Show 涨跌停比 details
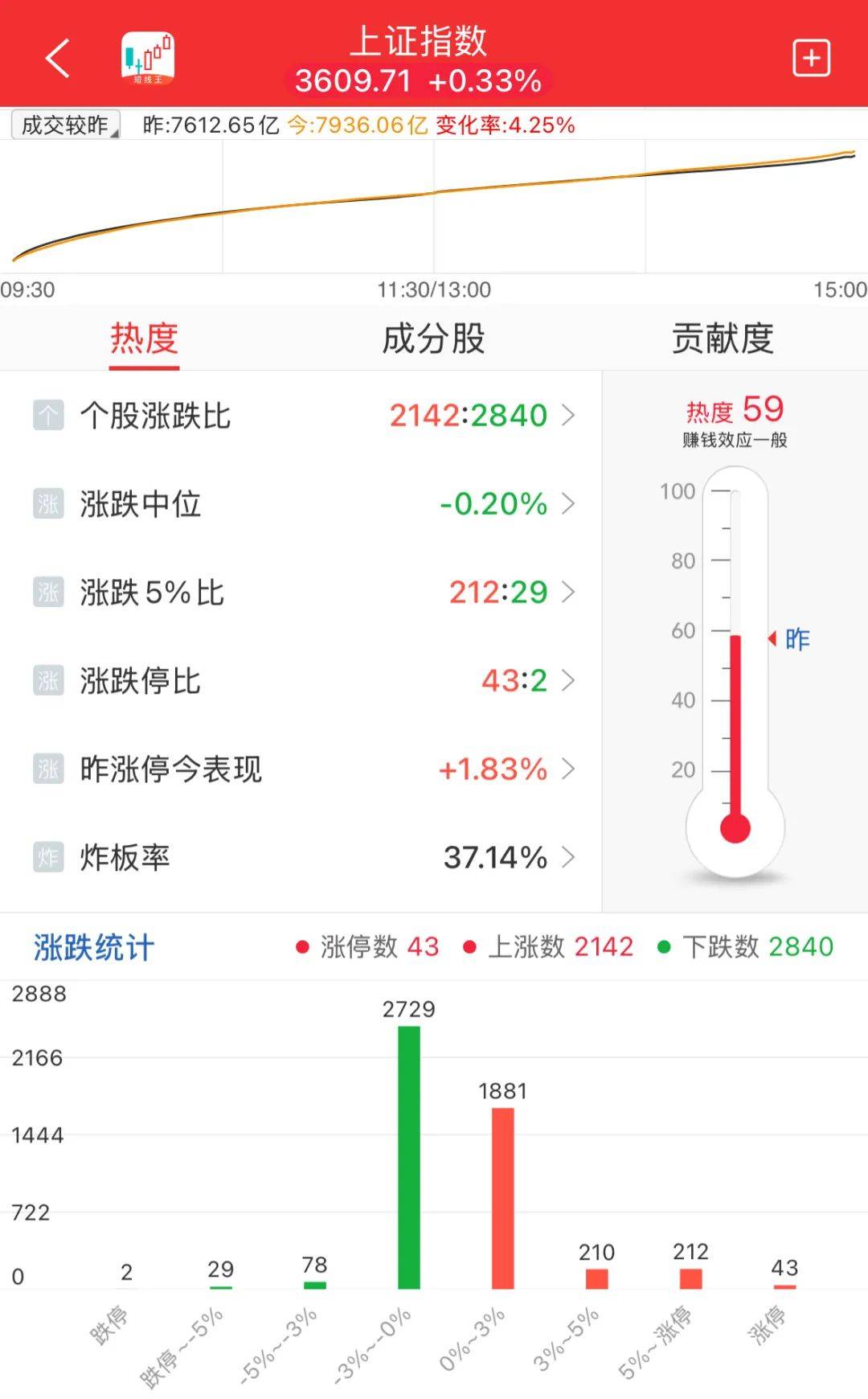The height and width of the screenshot is (1399, 868). [x=301, y=681]
